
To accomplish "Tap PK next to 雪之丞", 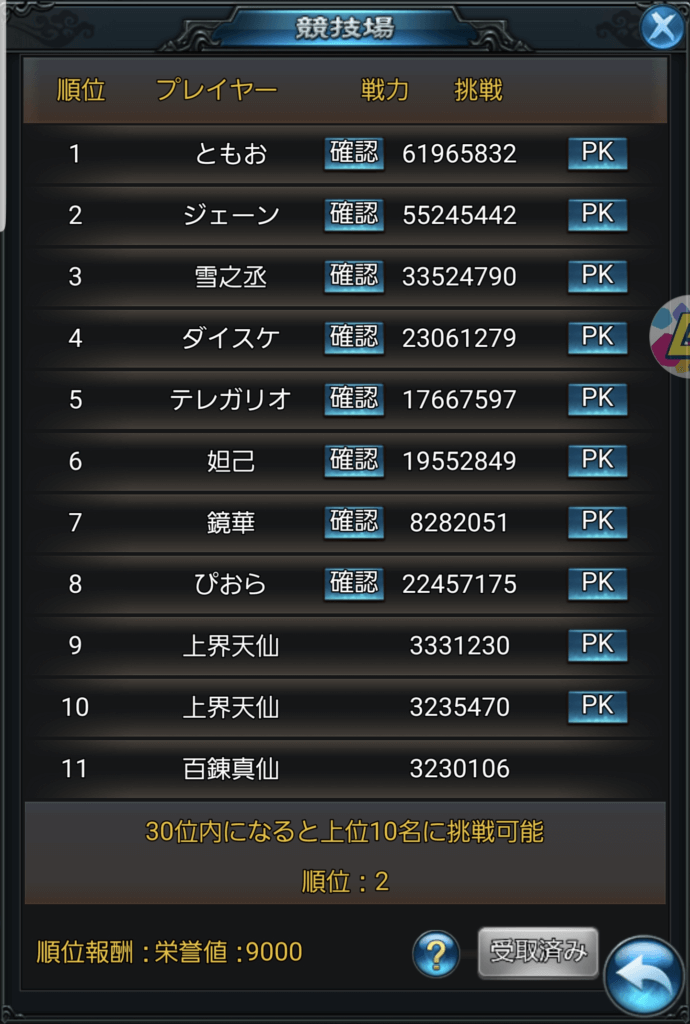I will tap(597, 276).
